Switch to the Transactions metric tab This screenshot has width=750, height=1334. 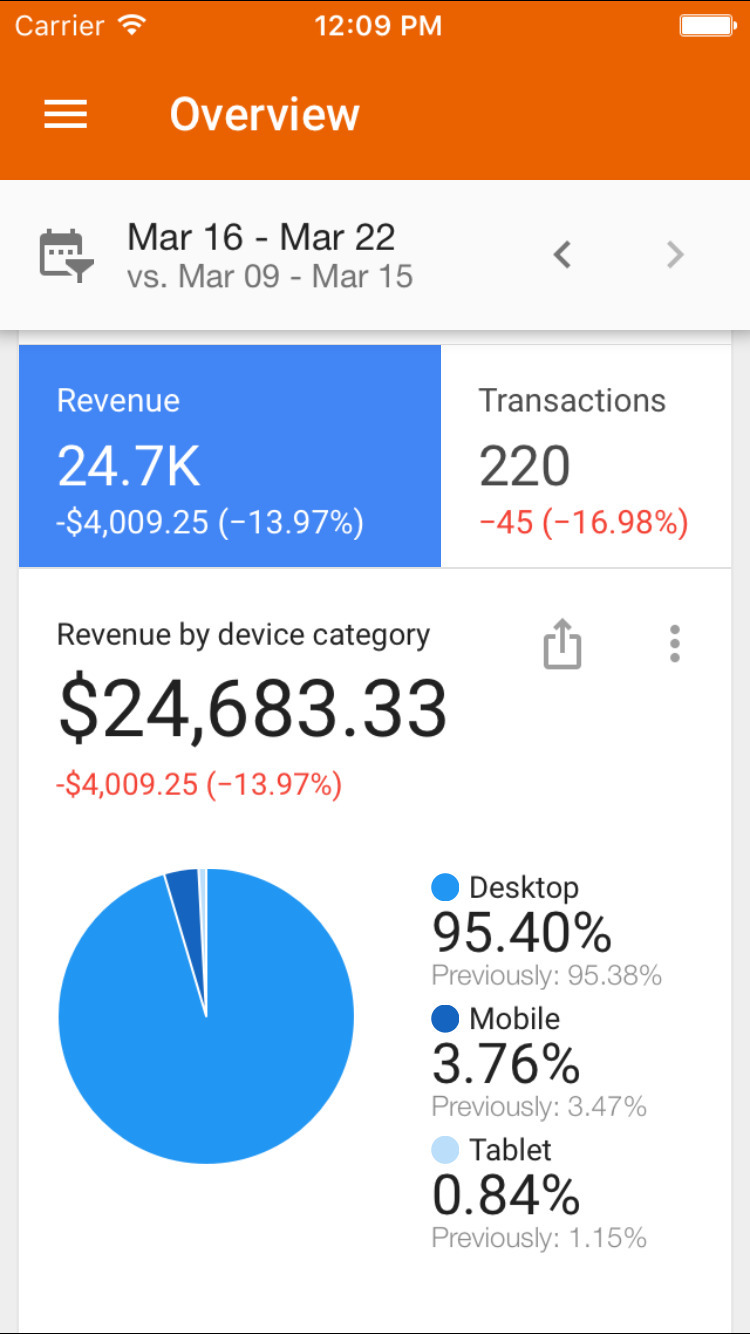(585, 456)
